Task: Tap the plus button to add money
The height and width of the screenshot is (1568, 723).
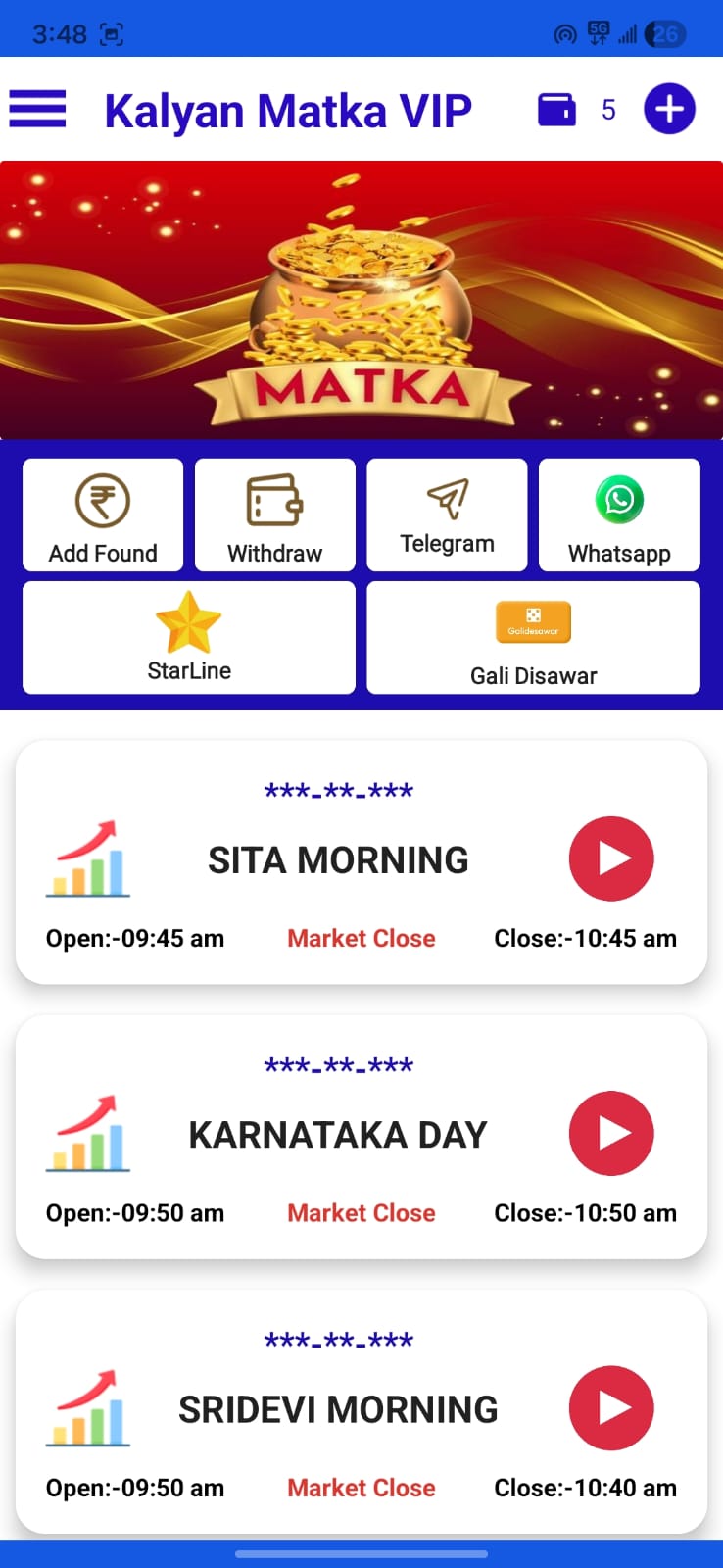Action: (669, 109)
